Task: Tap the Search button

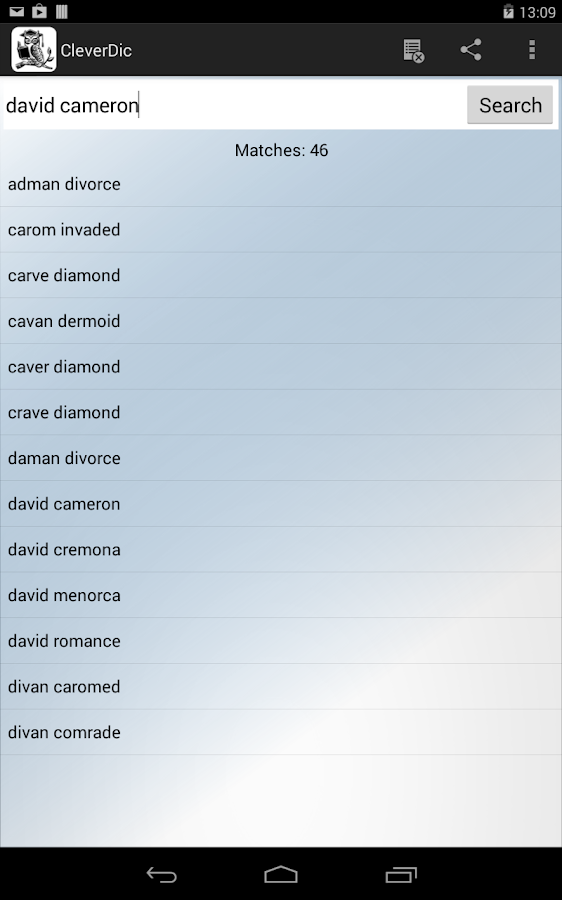Action: point(510,105)
